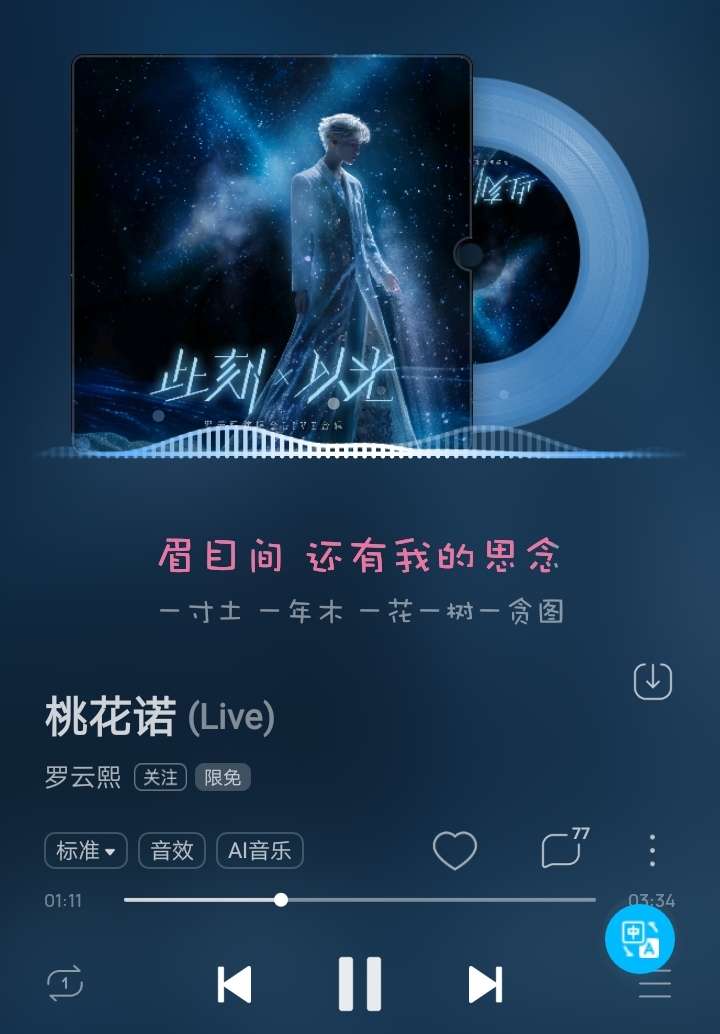Pause the current song
Screen dimensions: 720x1034
(x=360, y=983)
